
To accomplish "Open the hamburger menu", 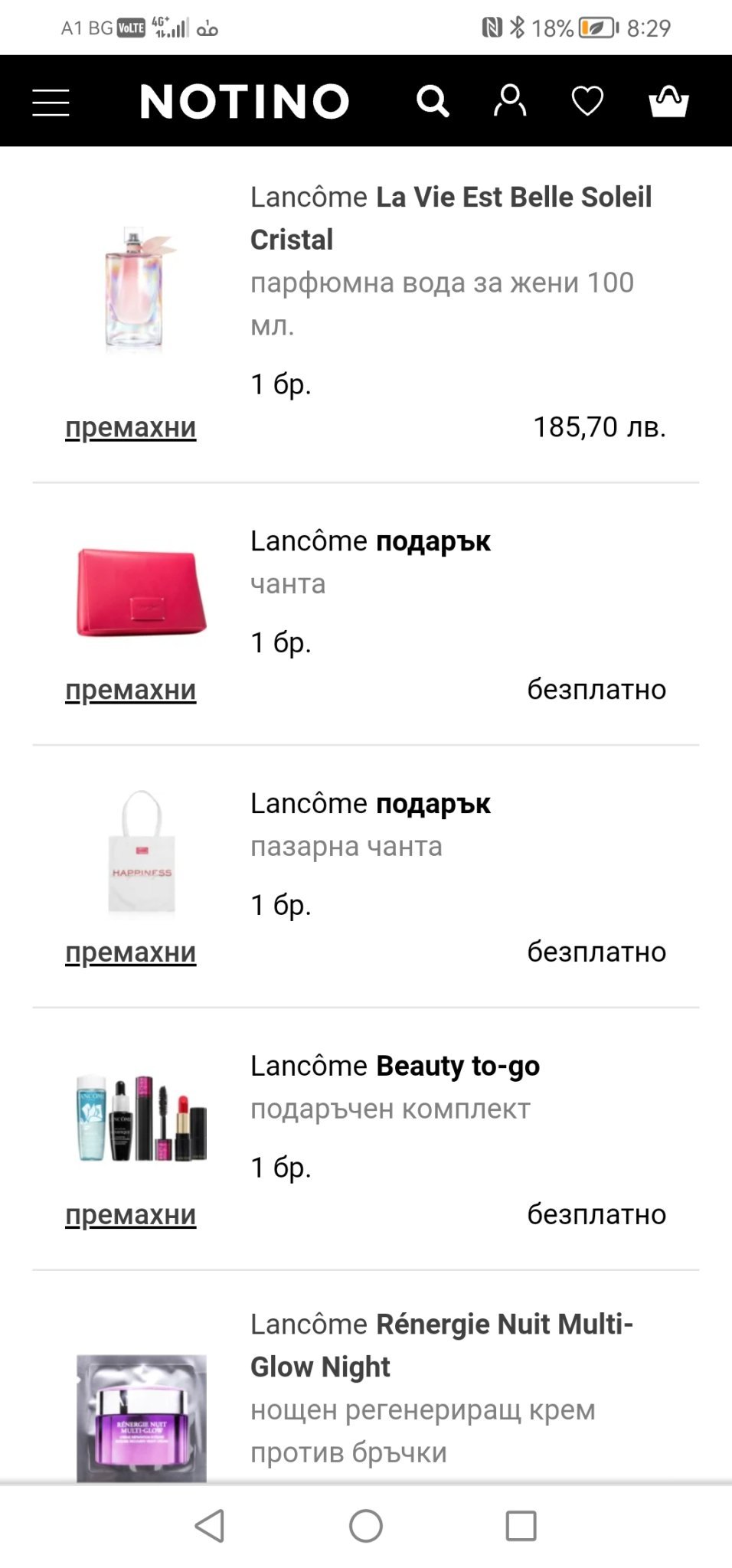I will pyautogui.click(x=51, y=102).
